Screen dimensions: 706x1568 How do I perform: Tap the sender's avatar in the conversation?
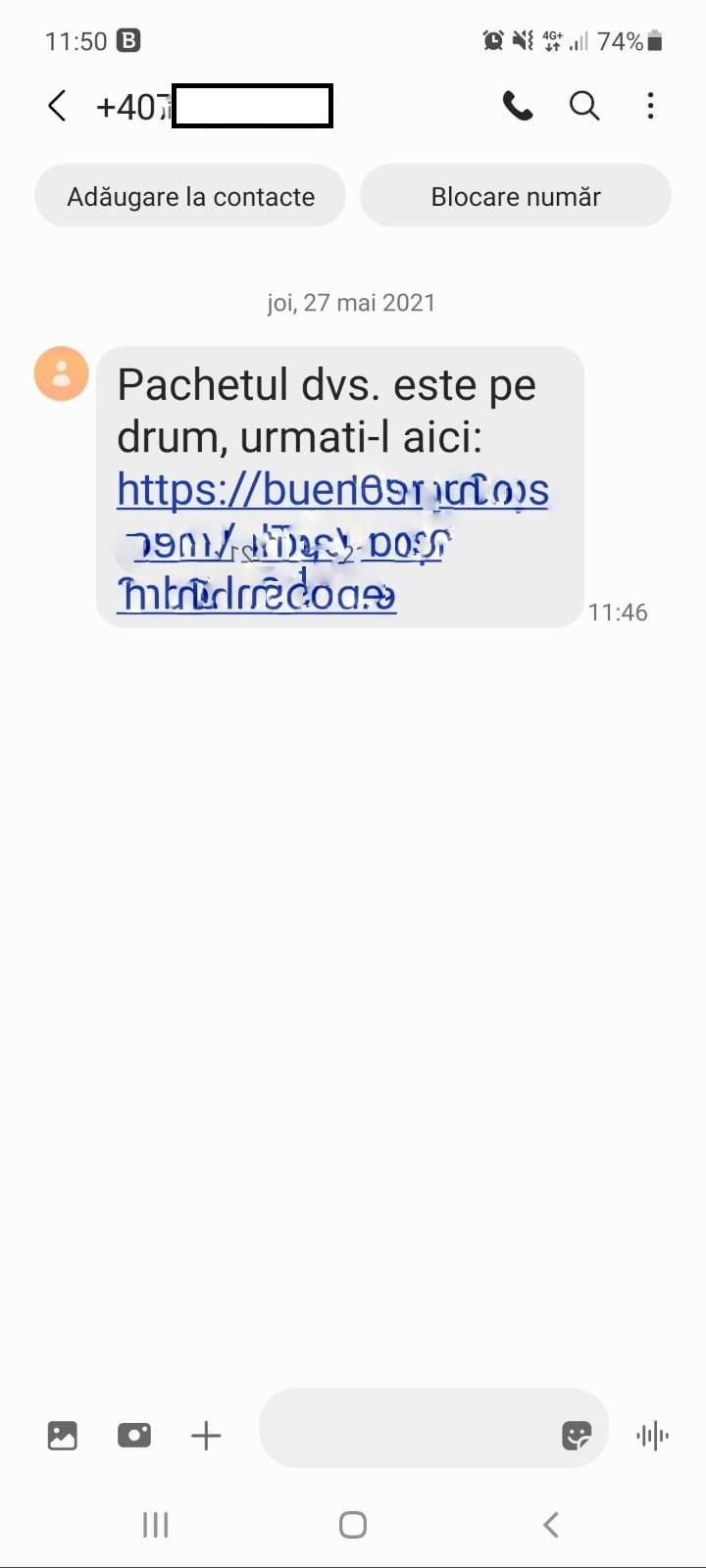tap(61, 374)
